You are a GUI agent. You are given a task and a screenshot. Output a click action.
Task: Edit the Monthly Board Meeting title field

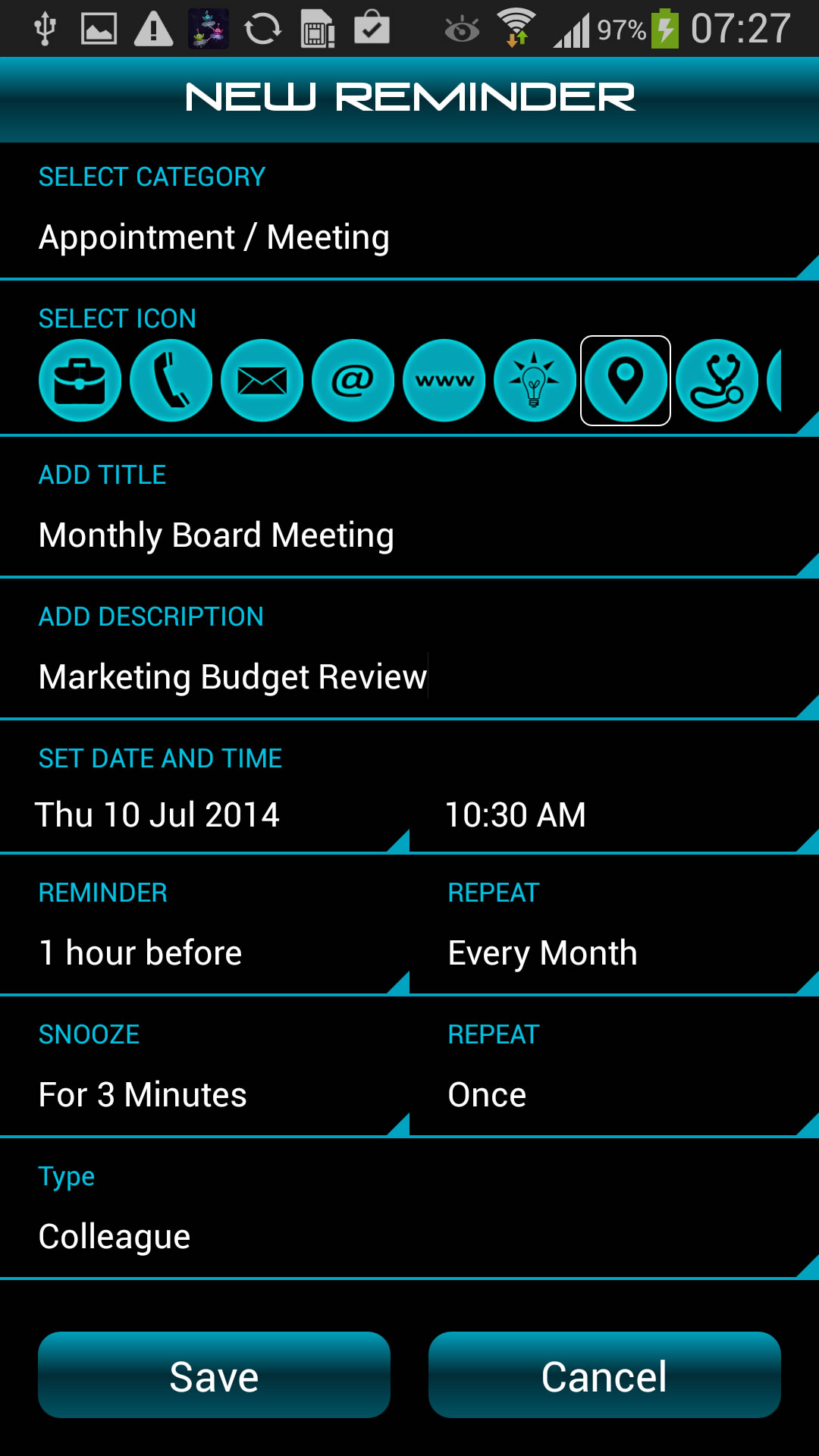[409, 535]
